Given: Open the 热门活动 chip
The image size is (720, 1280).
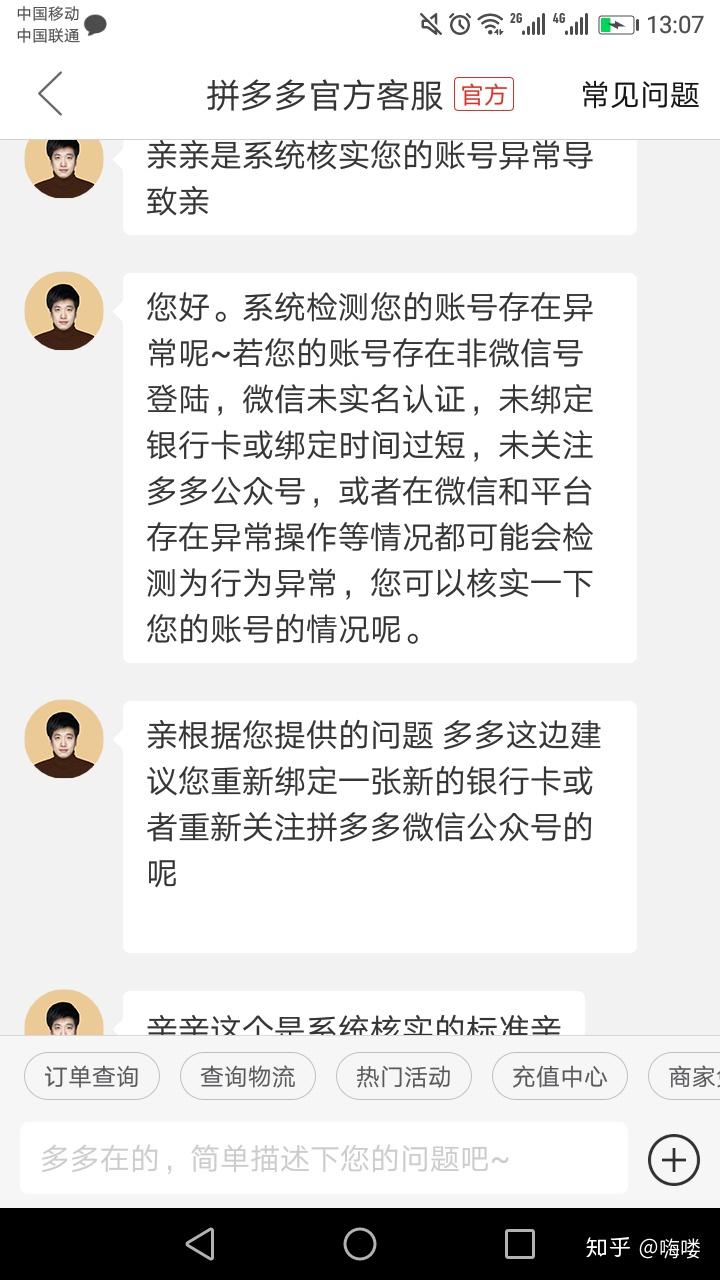Looking at the screenshot, I should coord(404,1077).
